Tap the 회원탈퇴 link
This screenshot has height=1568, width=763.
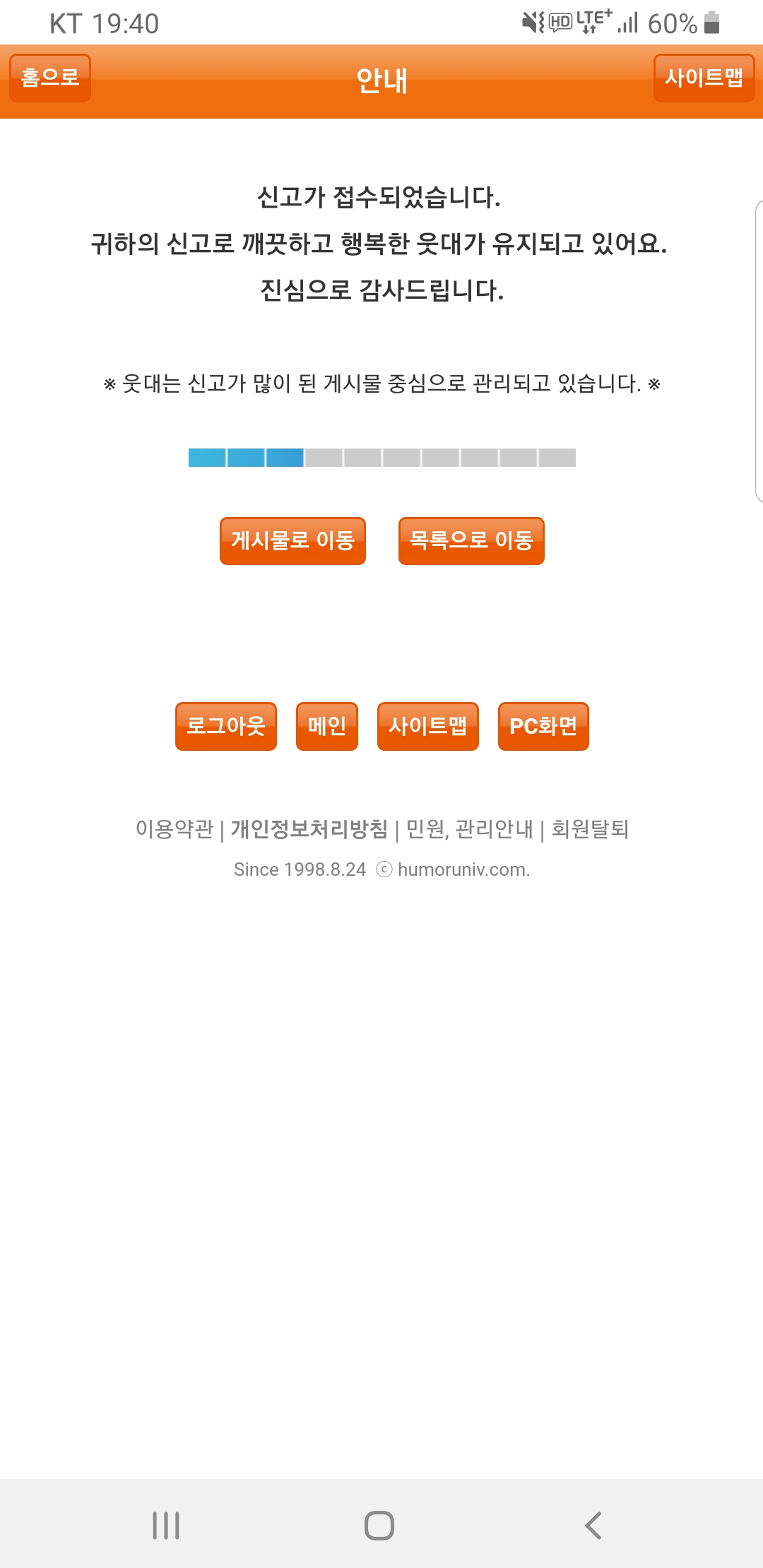[590, 828]
